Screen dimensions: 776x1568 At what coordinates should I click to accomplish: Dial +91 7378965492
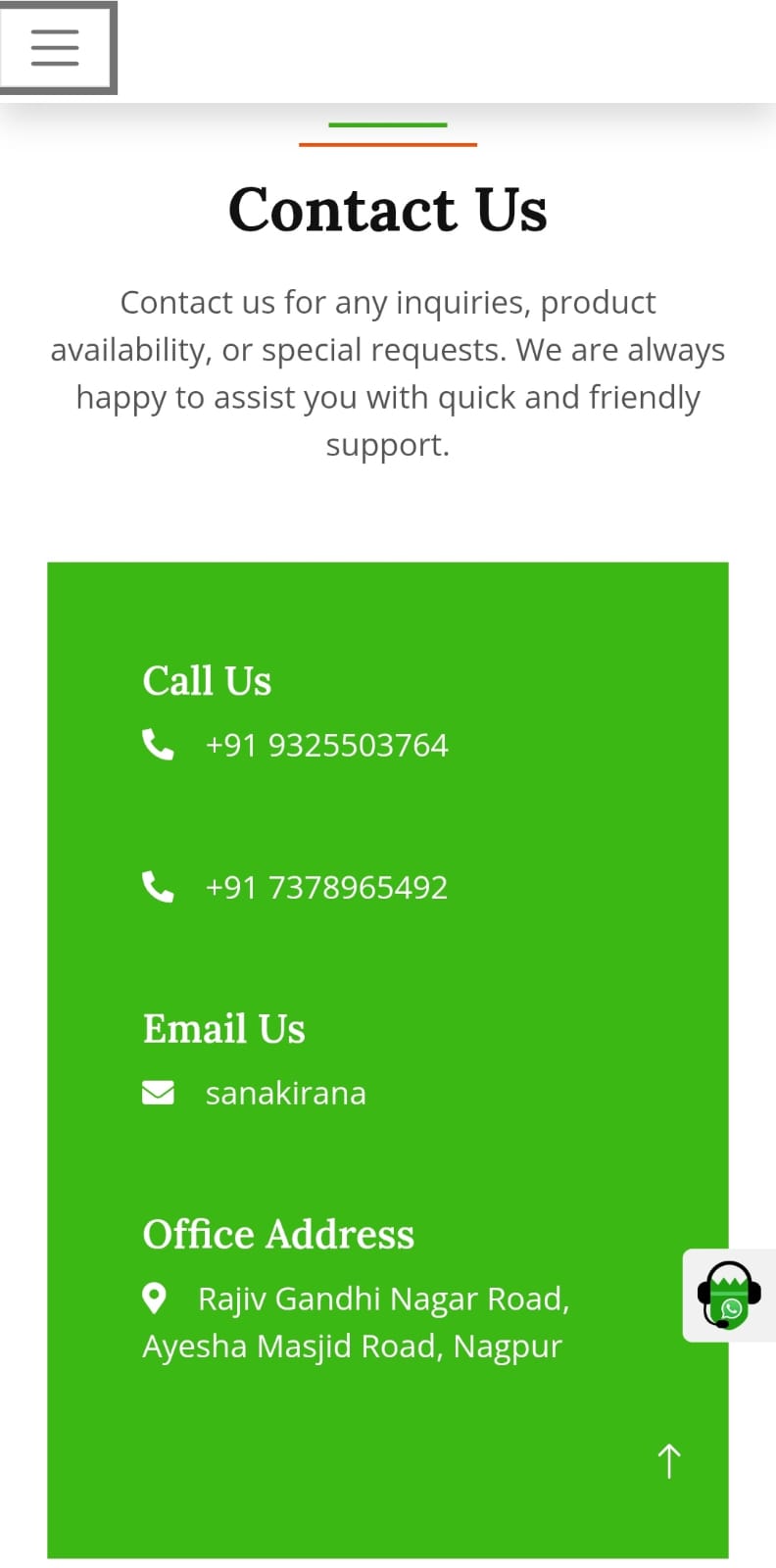326,888
